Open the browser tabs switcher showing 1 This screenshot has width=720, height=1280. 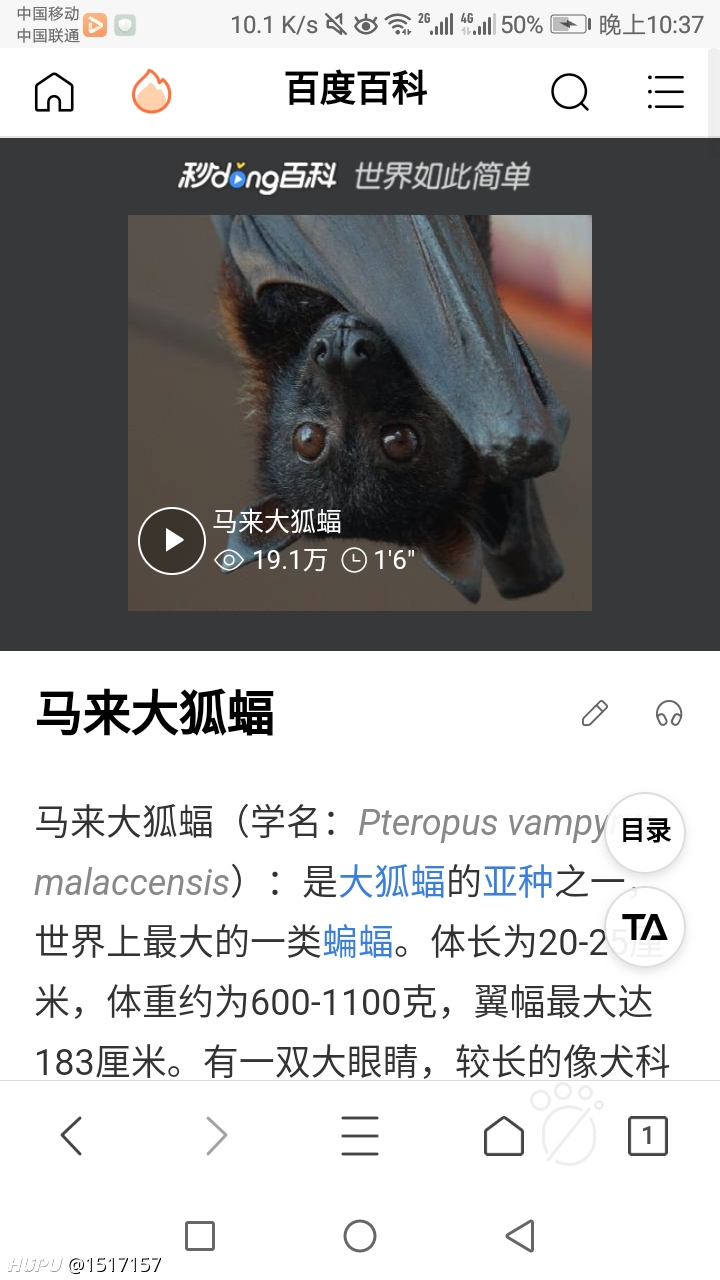[x=647, y=1136]
